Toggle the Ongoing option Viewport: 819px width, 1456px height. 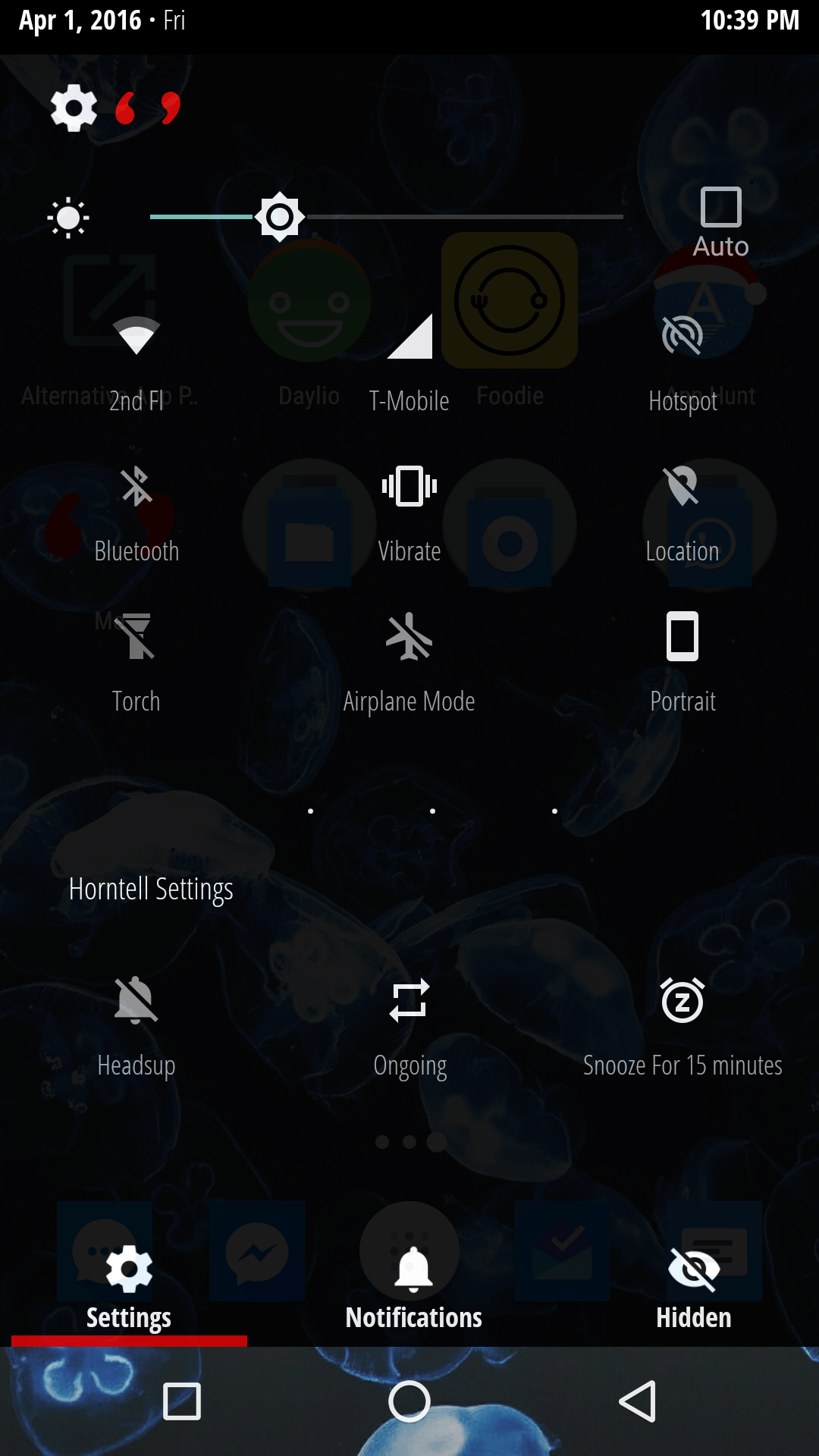tap(409, 1028)
